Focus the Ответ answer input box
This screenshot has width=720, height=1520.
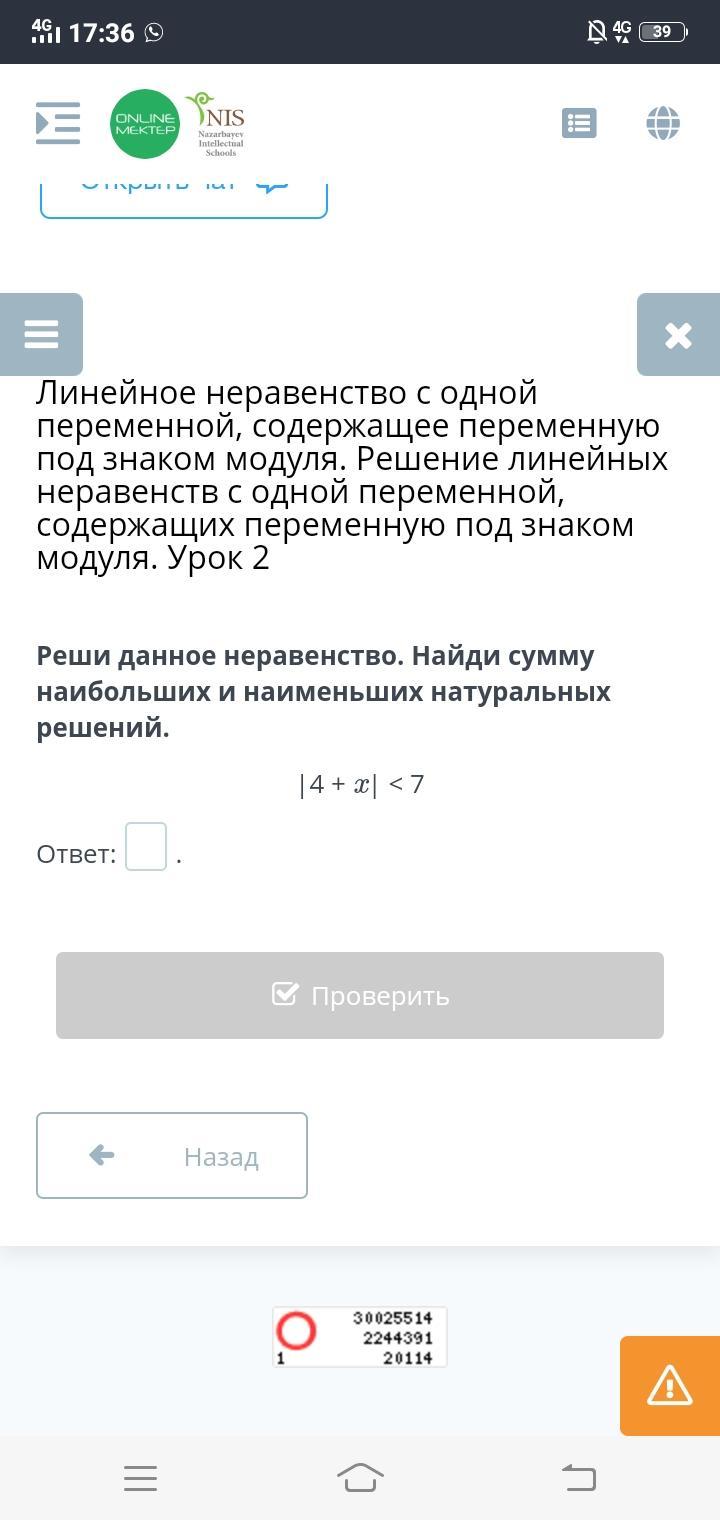click(x=146, y=847)
